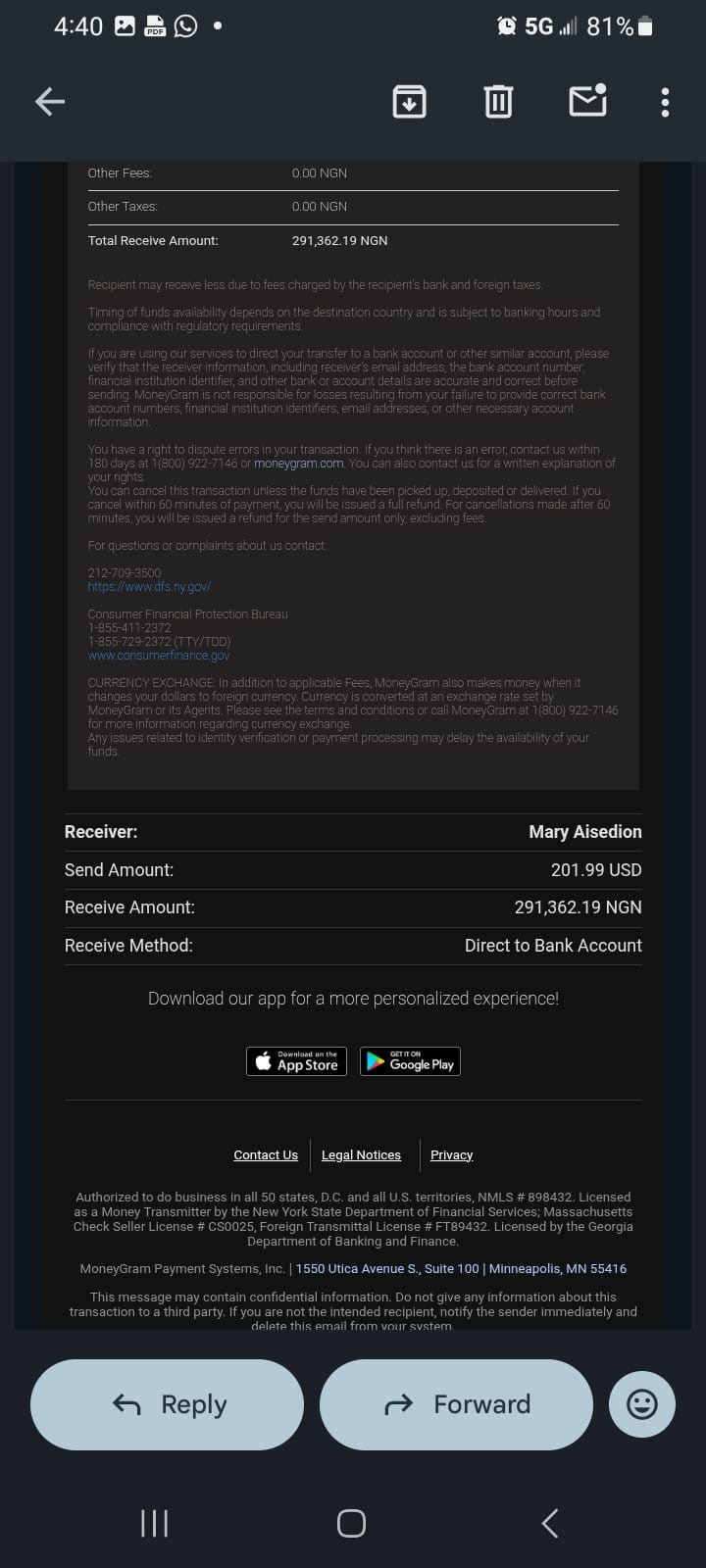The width and height of the screenshot is (706, 1568).
Task: Open the www.consumerfinance.gov link
Action: pos(159,656)
